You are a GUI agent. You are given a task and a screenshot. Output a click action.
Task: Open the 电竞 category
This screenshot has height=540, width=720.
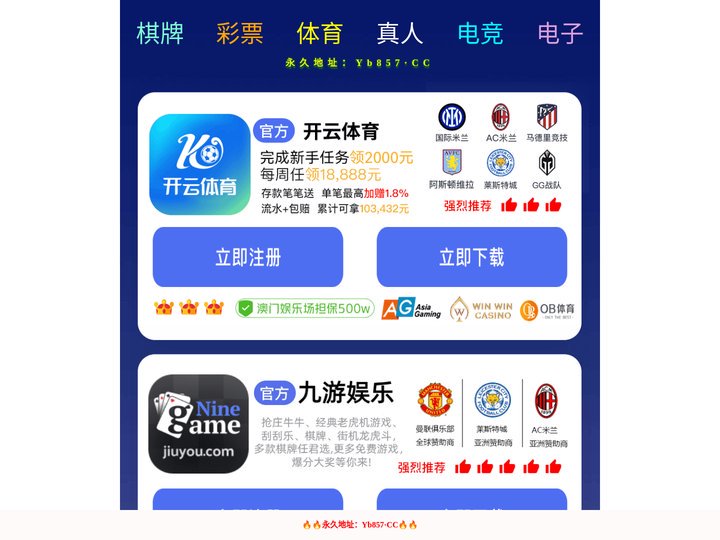point(480,34)
